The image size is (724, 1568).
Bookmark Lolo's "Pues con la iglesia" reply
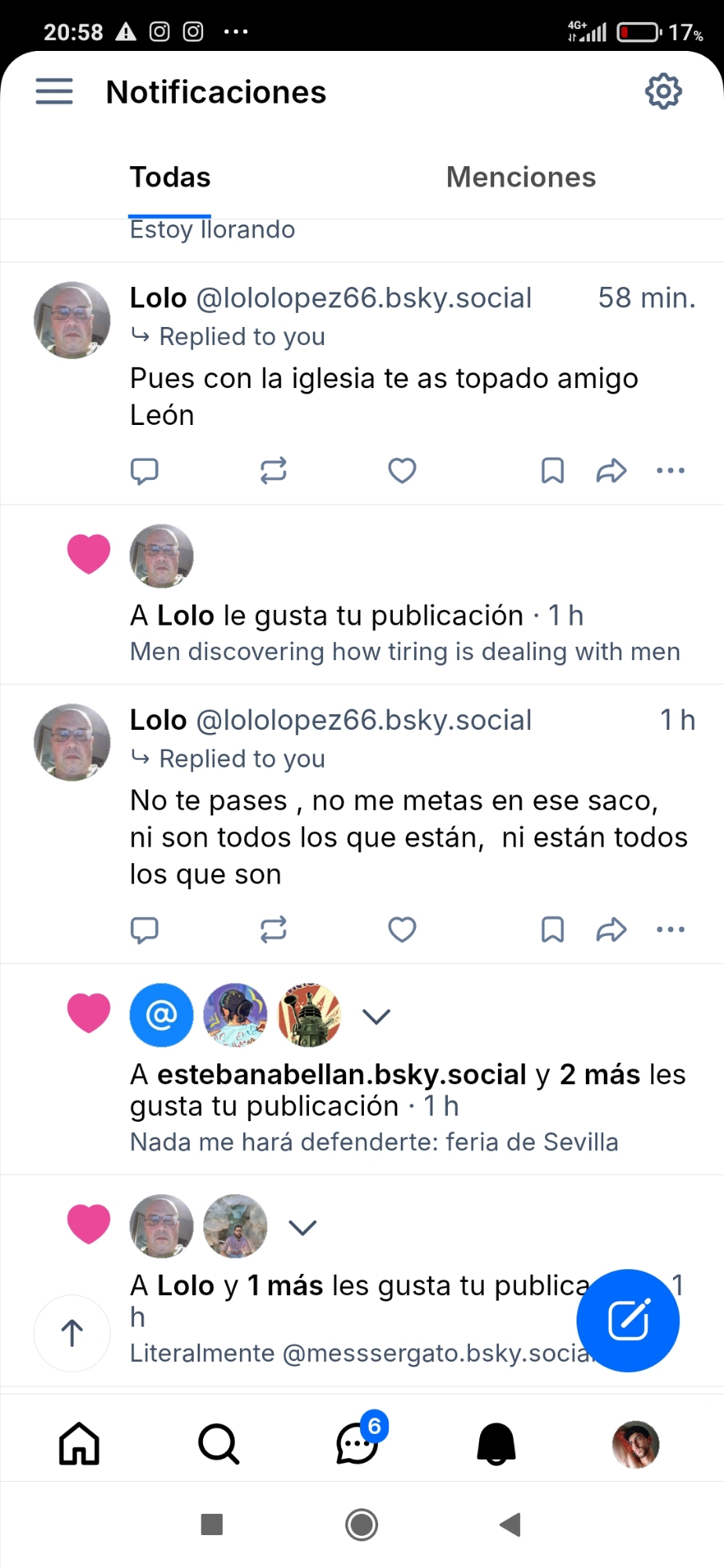tap(552, 470)
